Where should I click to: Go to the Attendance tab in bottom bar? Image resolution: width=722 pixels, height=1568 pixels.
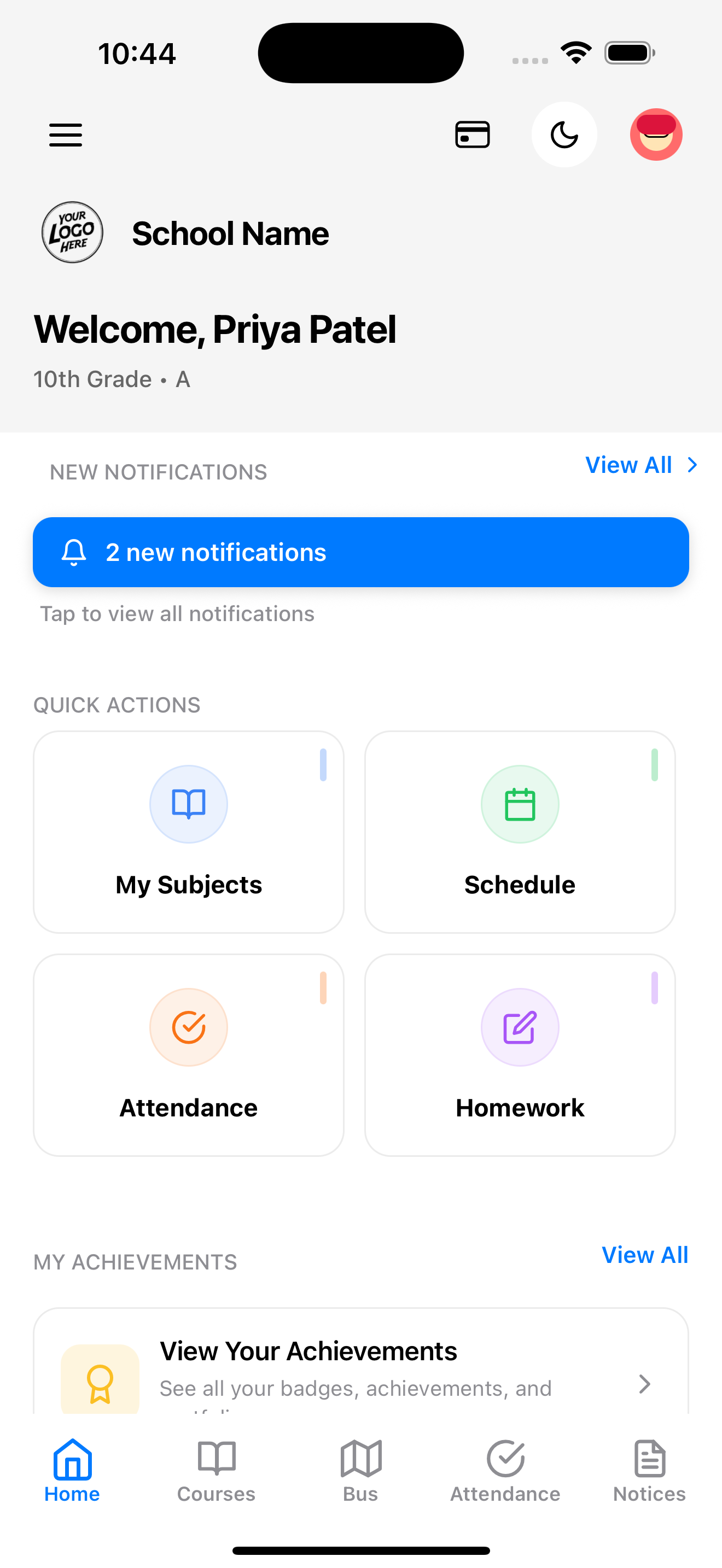pyautogui.click(x=505, y=1471)
